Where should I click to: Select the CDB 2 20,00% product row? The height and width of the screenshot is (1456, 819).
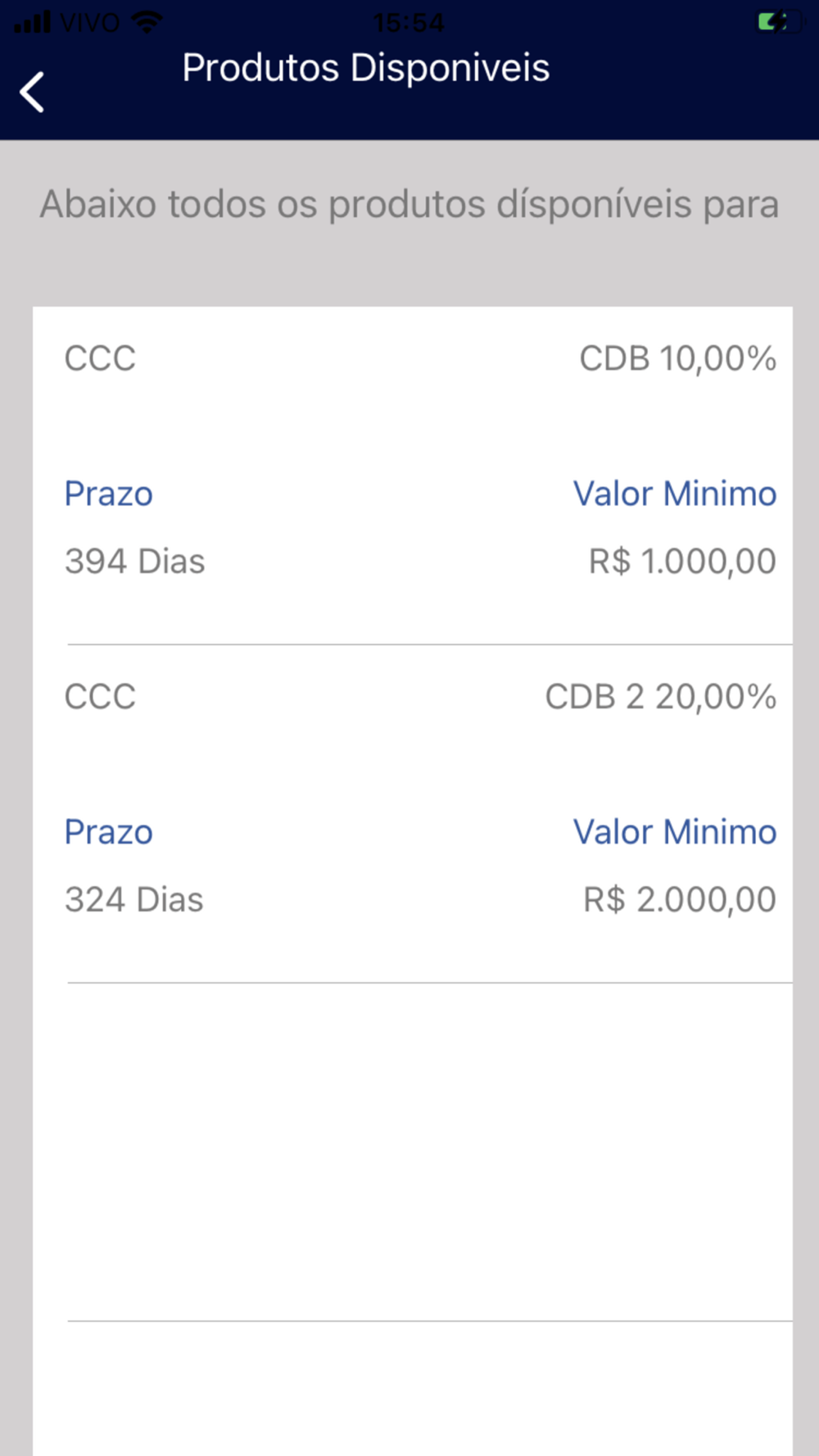point(413,813)
